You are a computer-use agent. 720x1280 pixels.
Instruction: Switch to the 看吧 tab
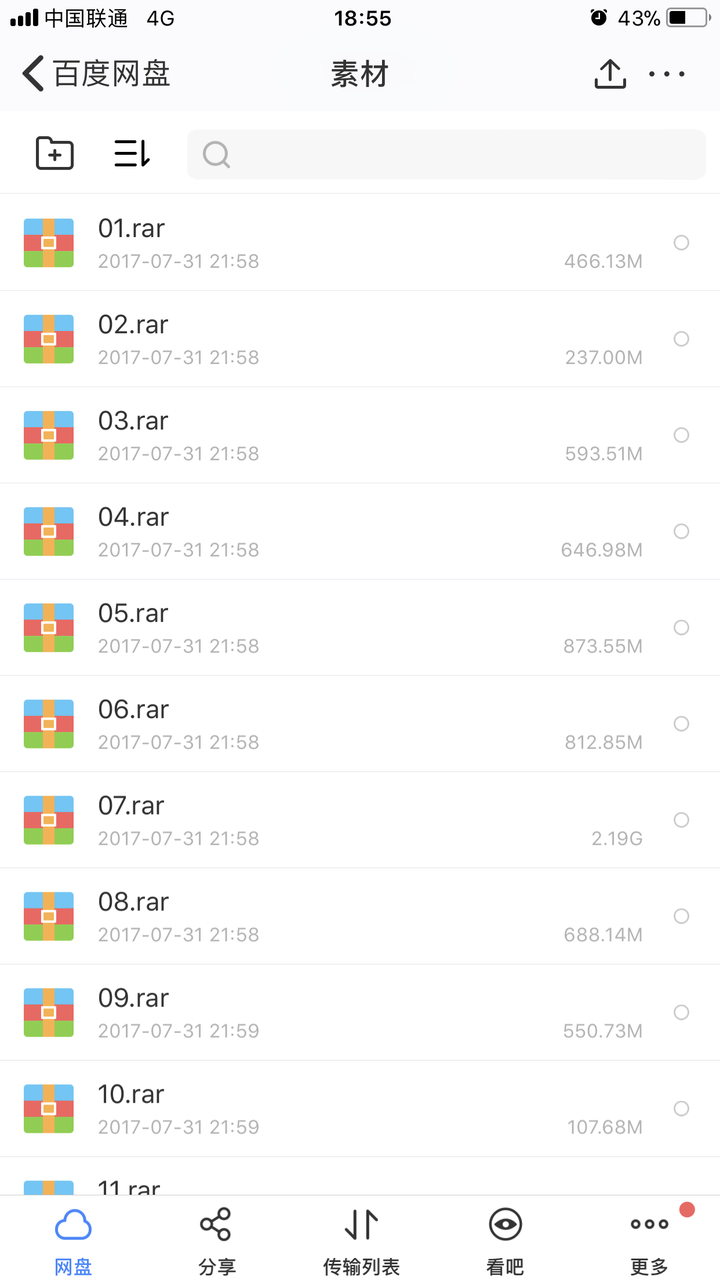505,1240
